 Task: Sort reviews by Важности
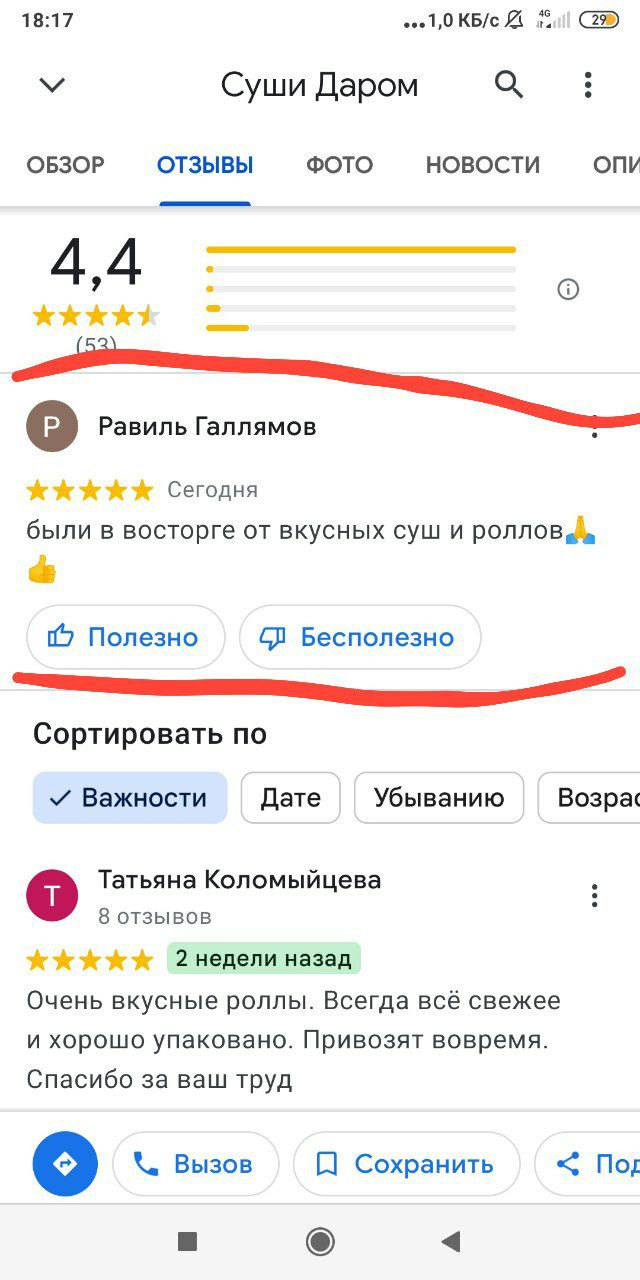[x=130, y=798]
